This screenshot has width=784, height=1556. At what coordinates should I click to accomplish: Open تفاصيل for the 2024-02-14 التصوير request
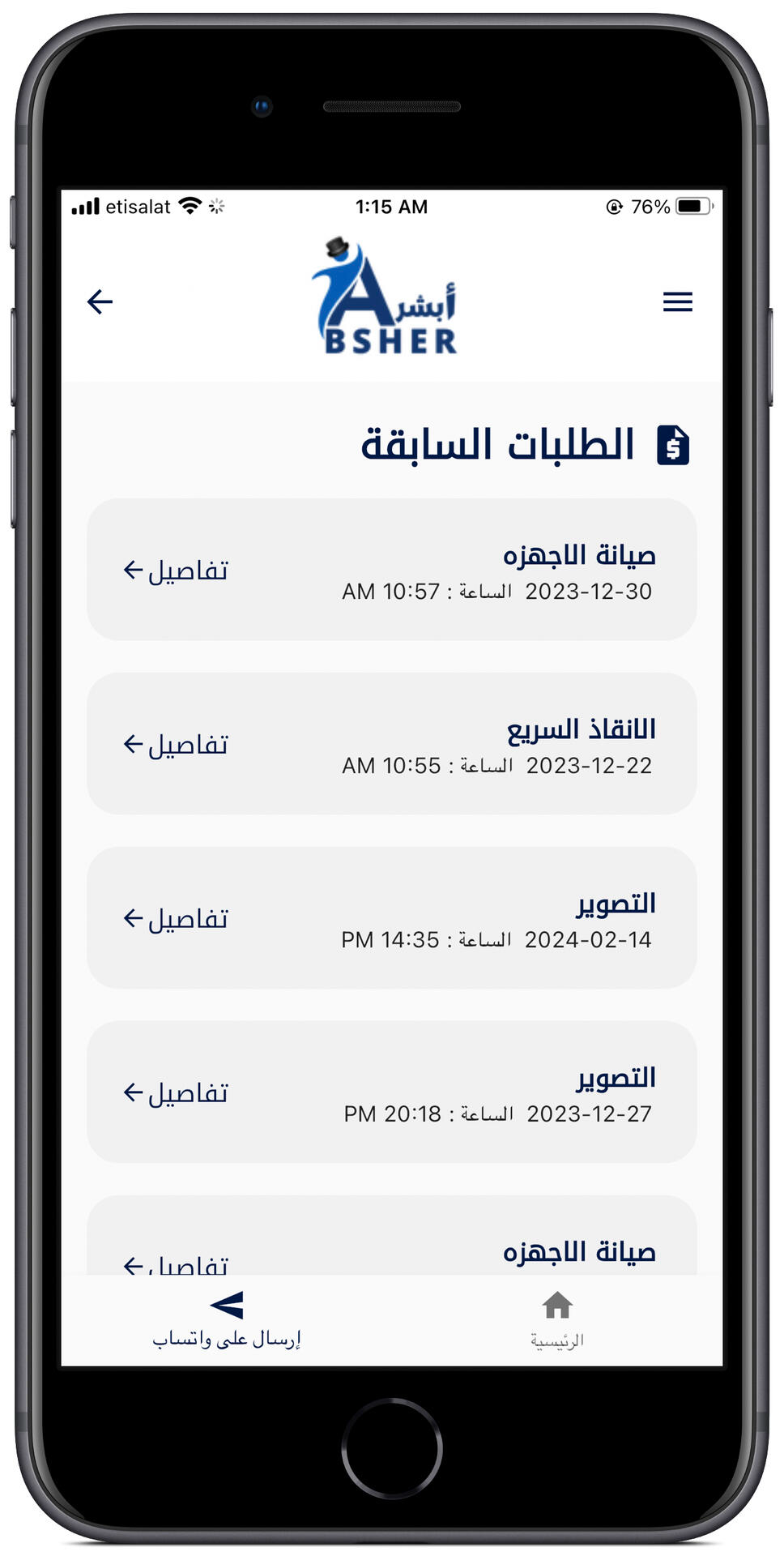tap(176, 919)
